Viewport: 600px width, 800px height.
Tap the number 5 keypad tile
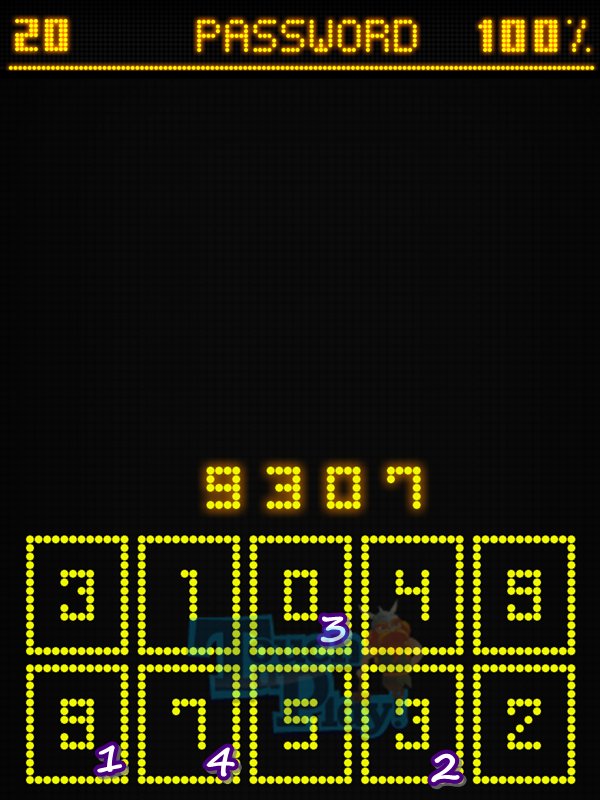[x=300, y=723]
